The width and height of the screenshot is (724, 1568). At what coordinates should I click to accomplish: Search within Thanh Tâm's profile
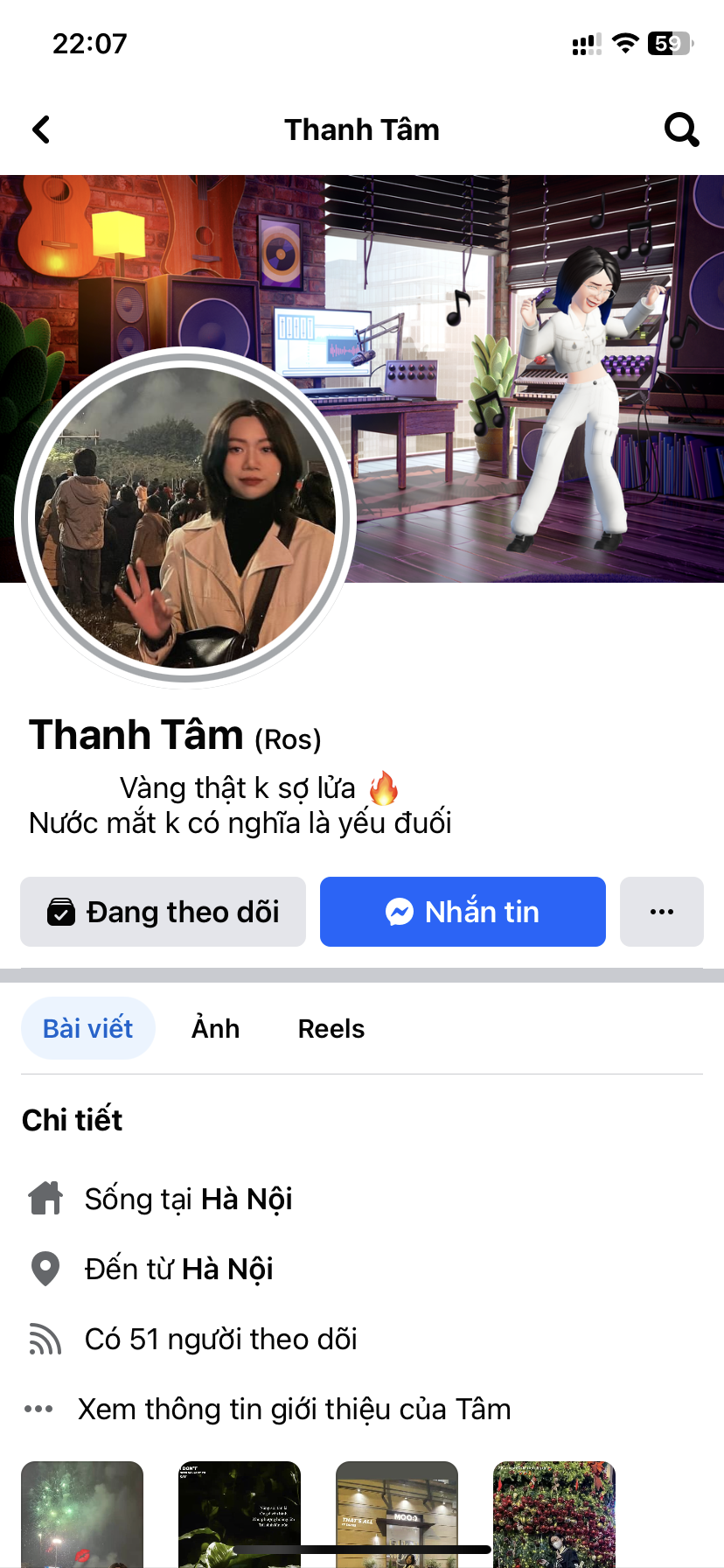pyautogui.click(x=681, y=129)
